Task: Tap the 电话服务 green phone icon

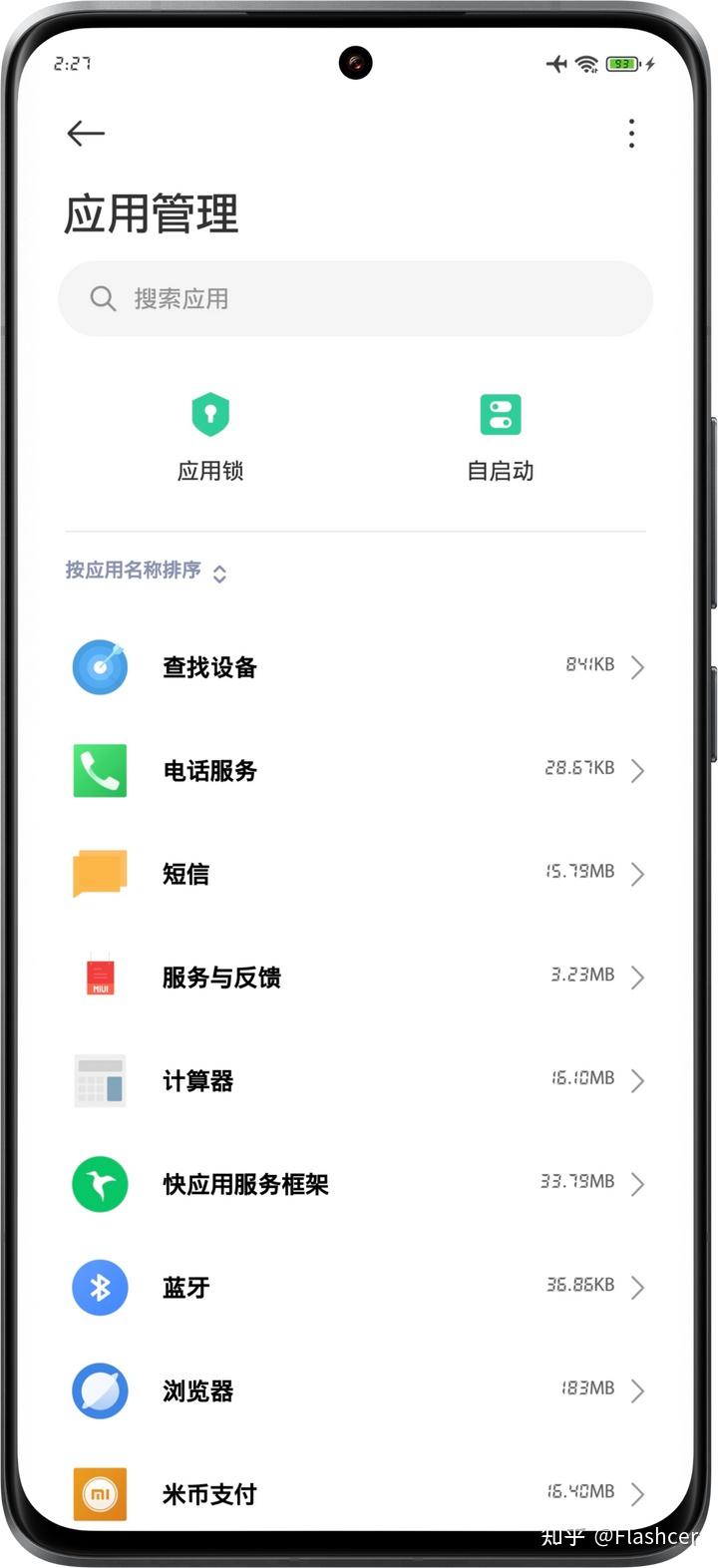Action: click(99, 771)
